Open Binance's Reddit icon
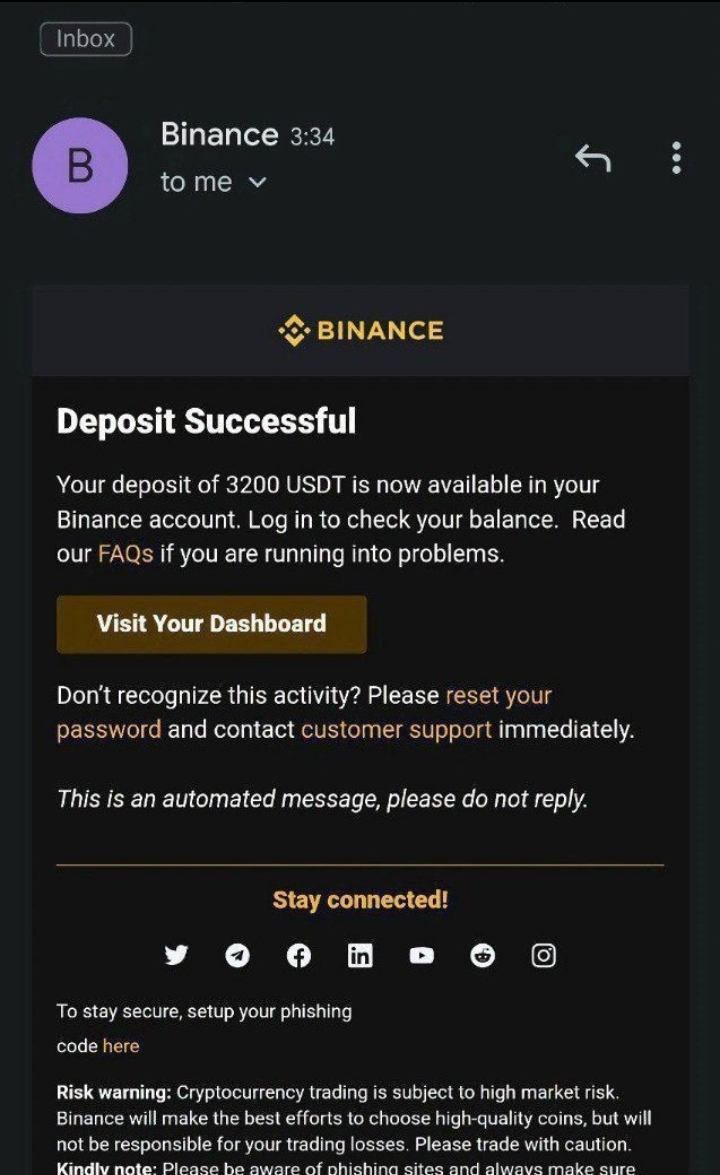720x1175 pixels. pyautogui.click(x=483, y=955)
